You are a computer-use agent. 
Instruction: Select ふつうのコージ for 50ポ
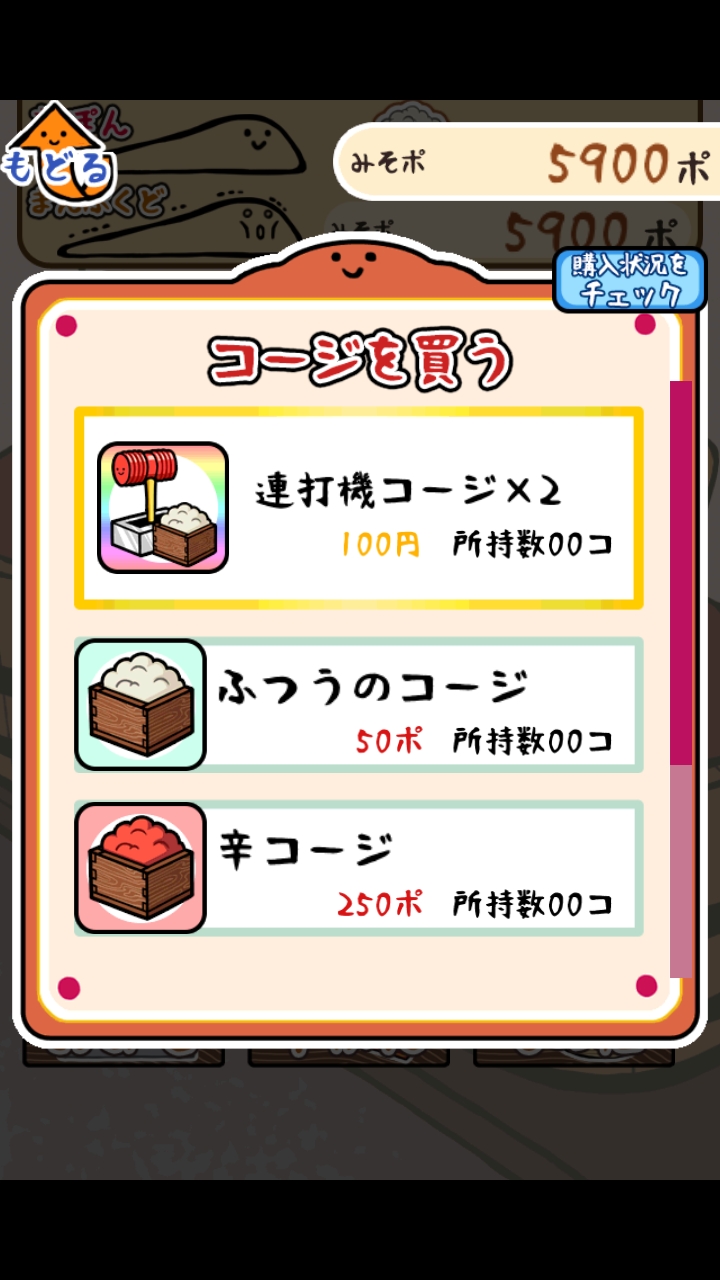[x=358, y=705]
